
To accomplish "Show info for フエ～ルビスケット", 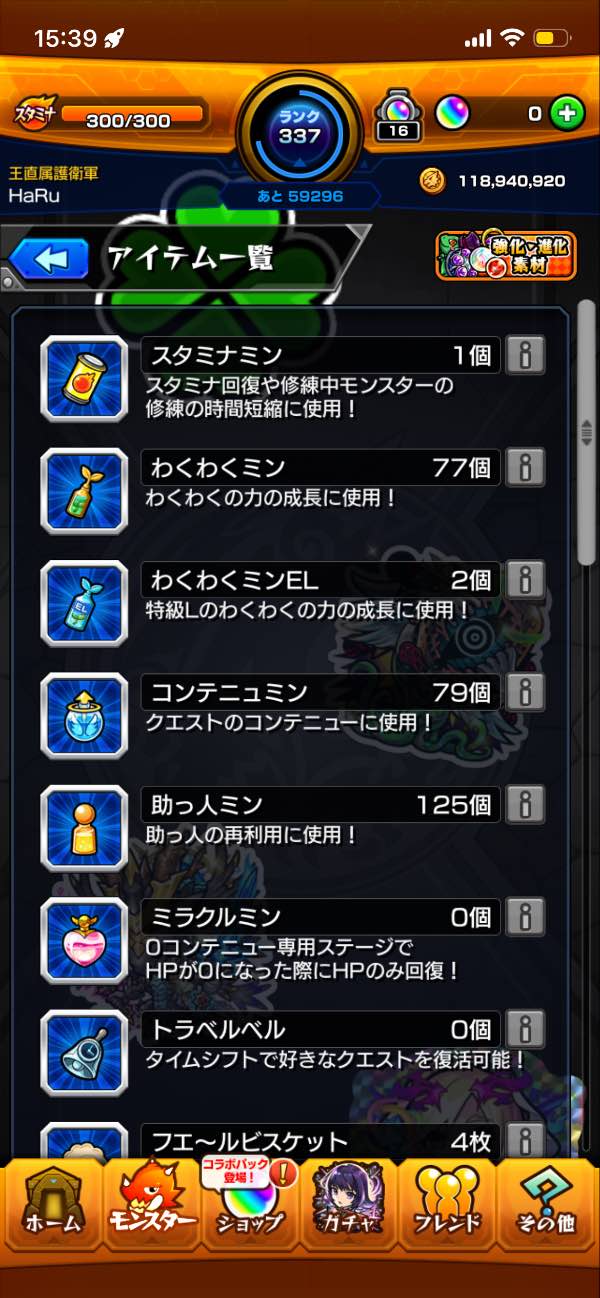I will 525,1139.
